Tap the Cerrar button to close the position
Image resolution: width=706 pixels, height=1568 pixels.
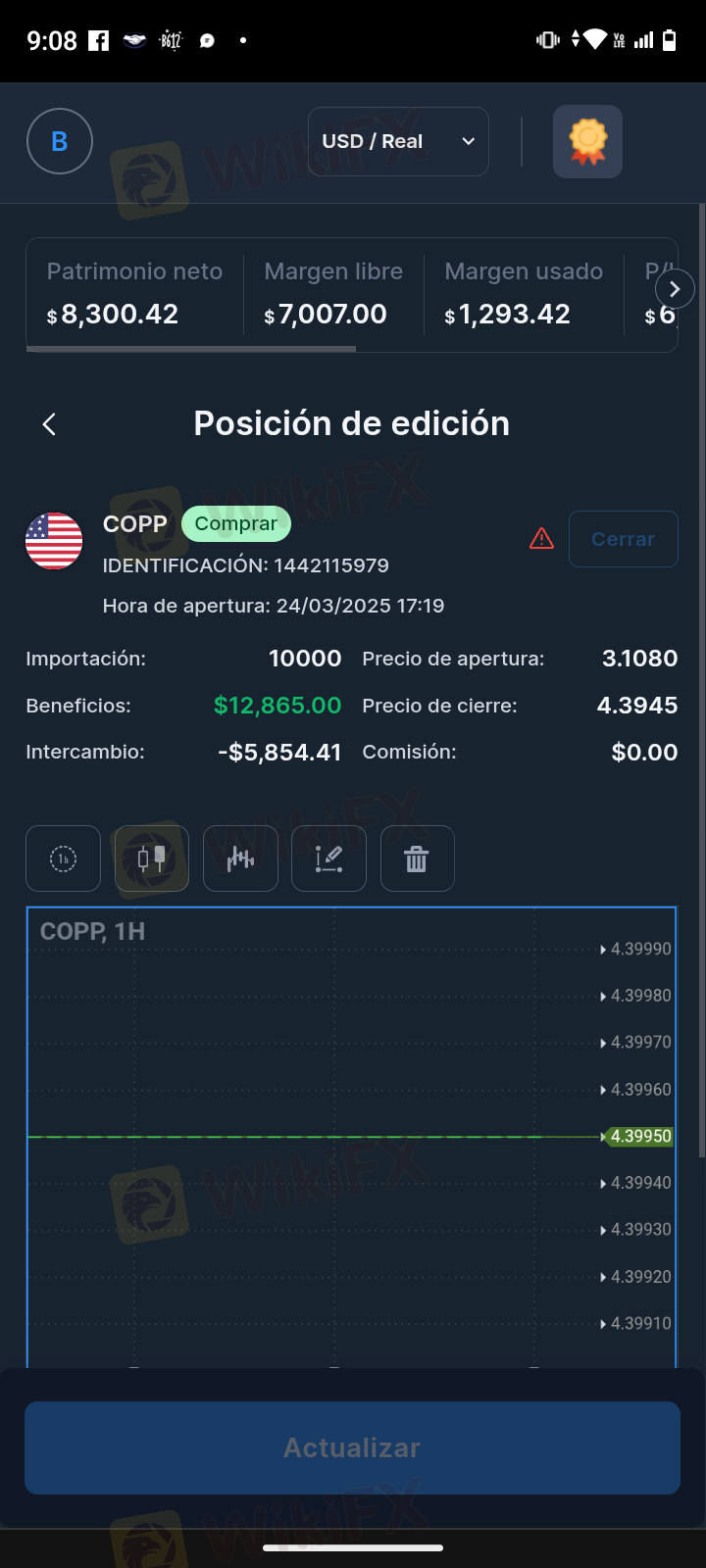click(623, 539)
